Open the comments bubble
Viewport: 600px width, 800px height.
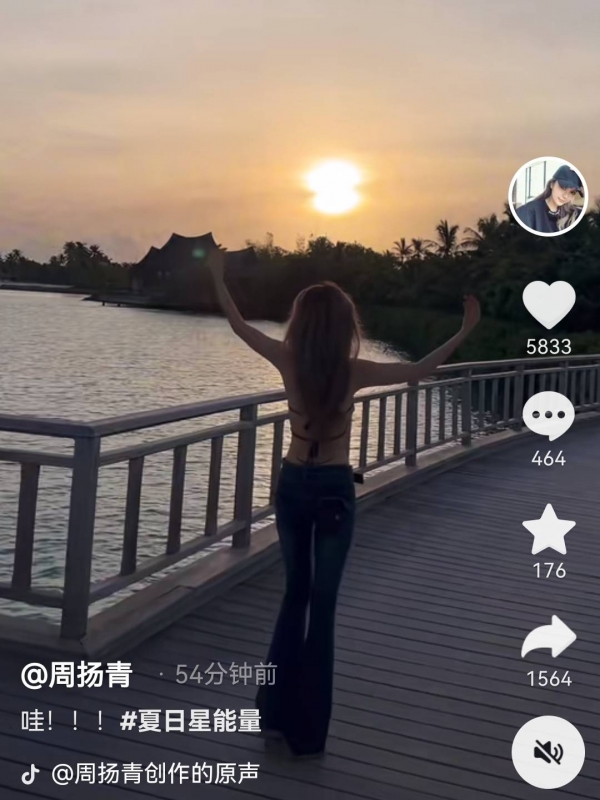click(549, 415)
